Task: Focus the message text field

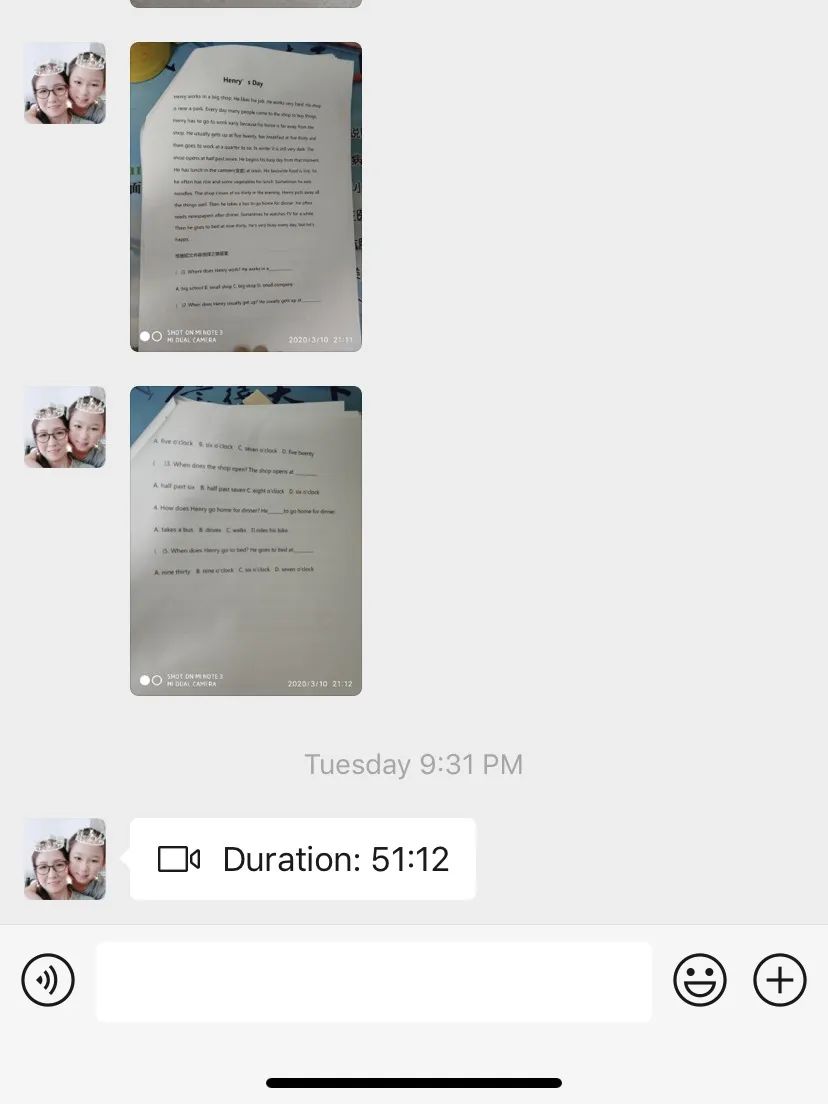Action: 373,982
